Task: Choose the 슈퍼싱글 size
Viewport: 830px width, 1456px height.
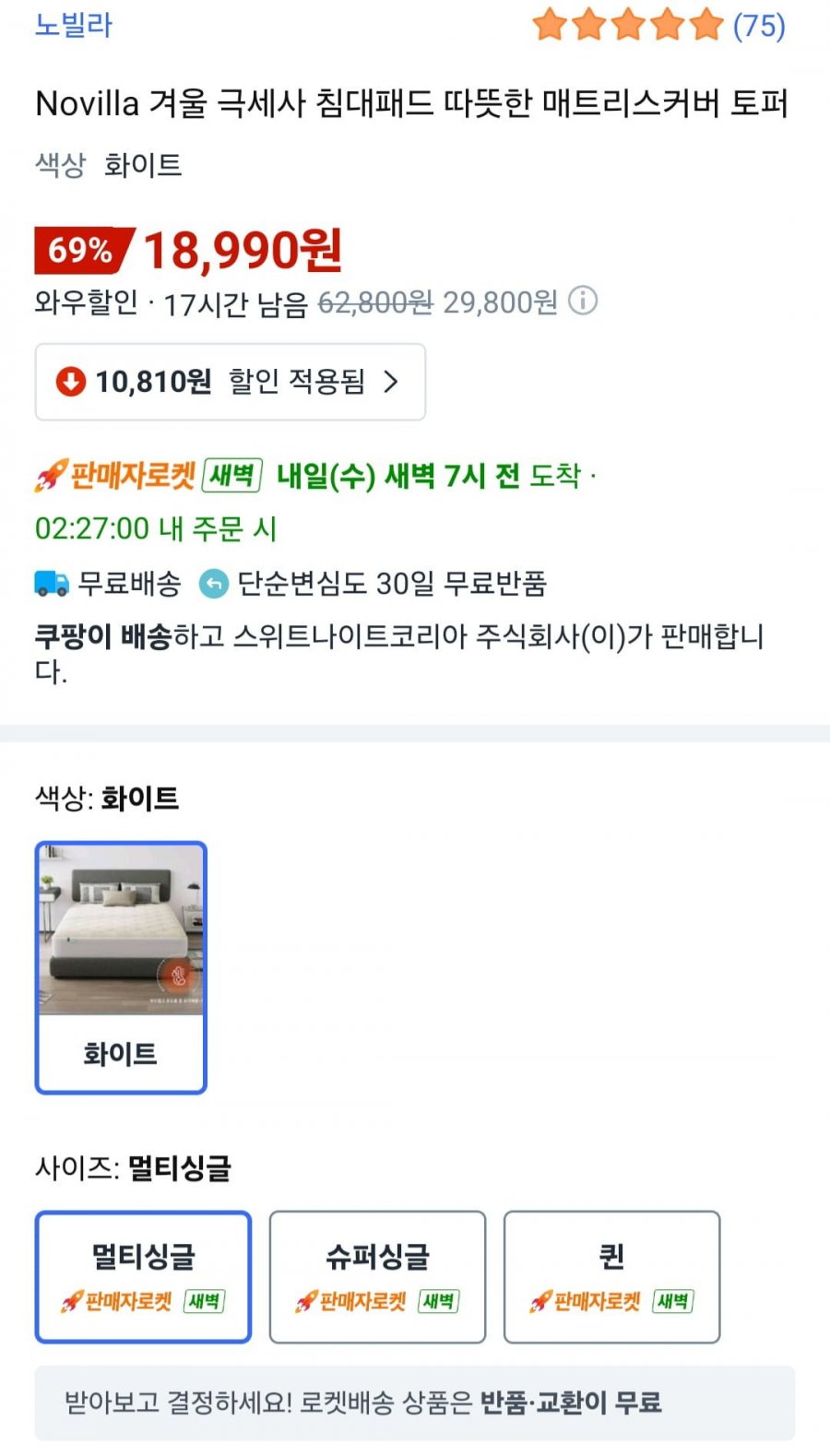Action: 377,1276
